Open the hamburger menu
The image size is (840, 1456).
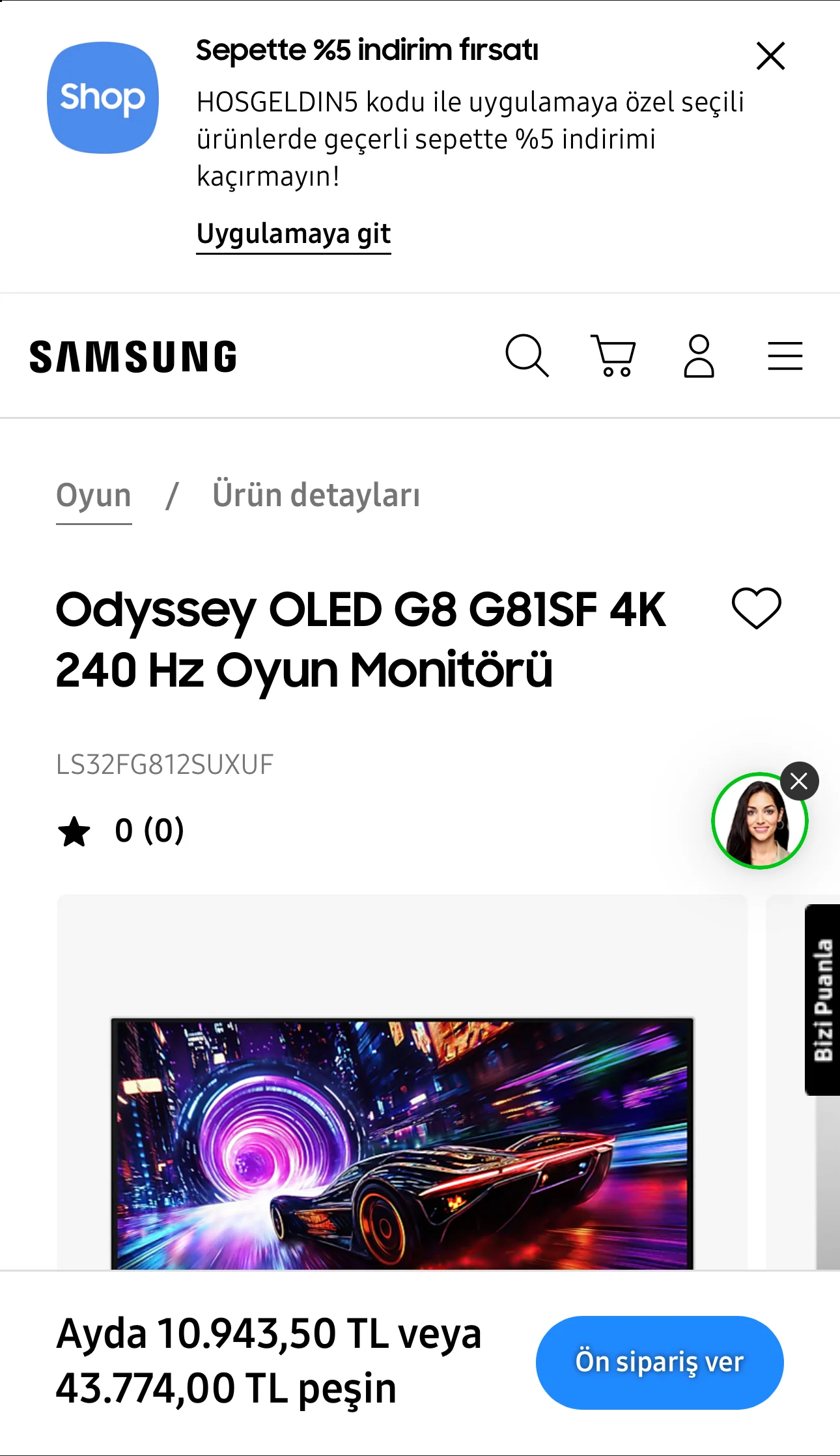(785, 356)
